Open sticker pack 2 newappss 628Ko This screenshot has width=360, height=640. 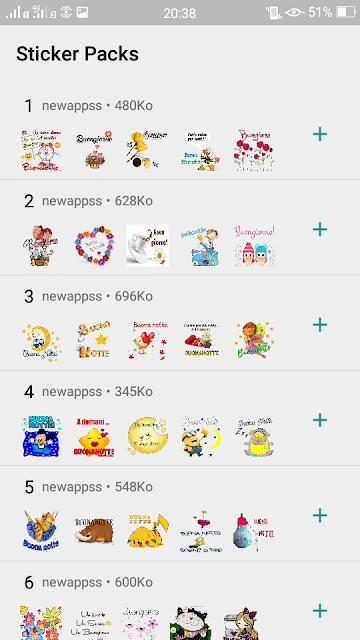coord(180,227)
